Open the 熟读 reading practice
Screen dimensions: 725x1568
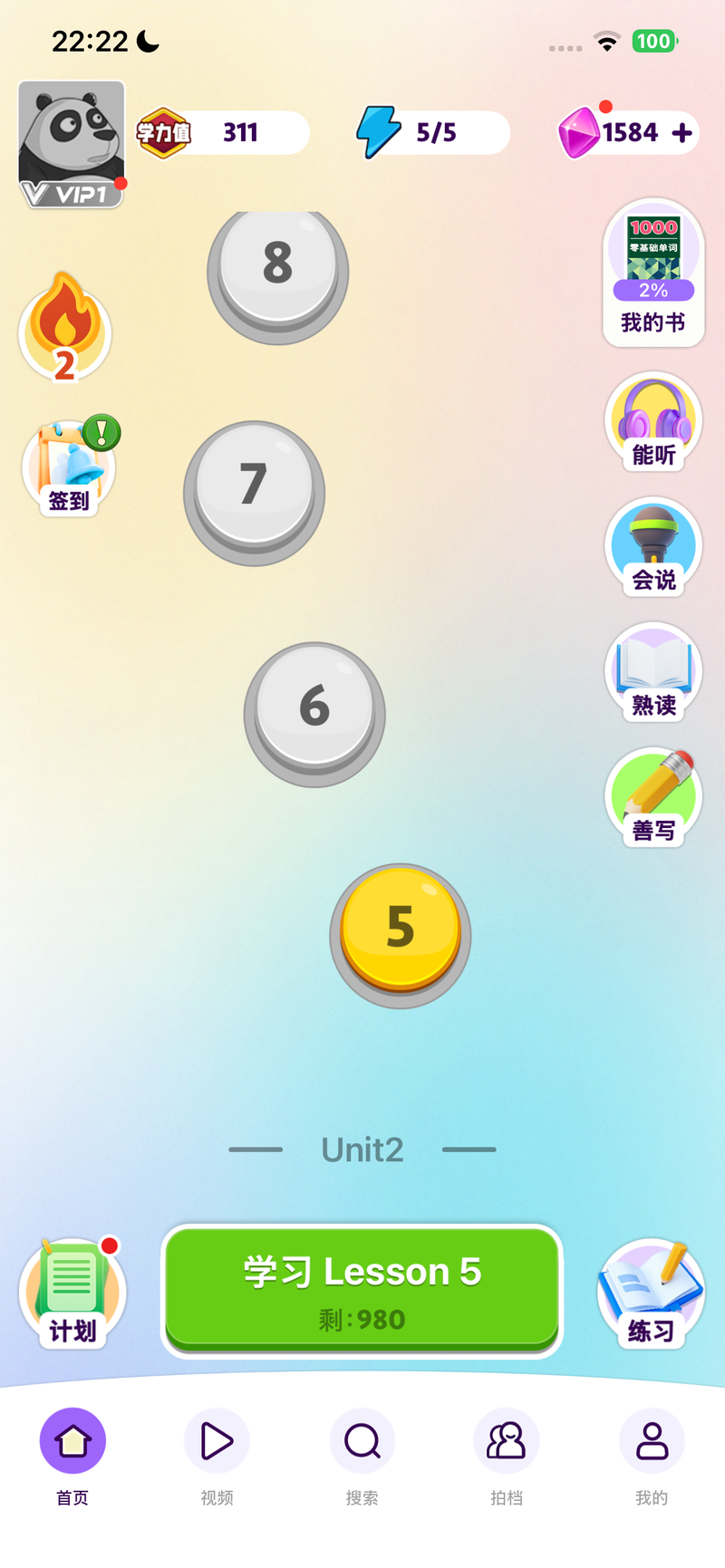click(652, 671)
